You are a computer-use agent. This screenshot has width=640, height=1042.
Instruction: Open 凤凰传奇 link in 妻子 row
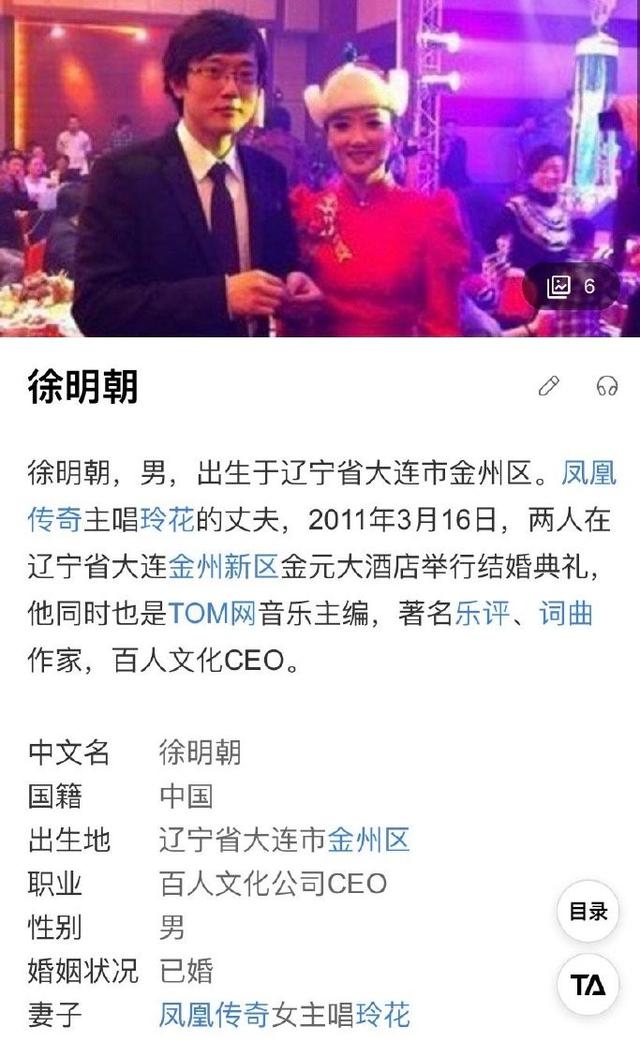[214, 1015]
